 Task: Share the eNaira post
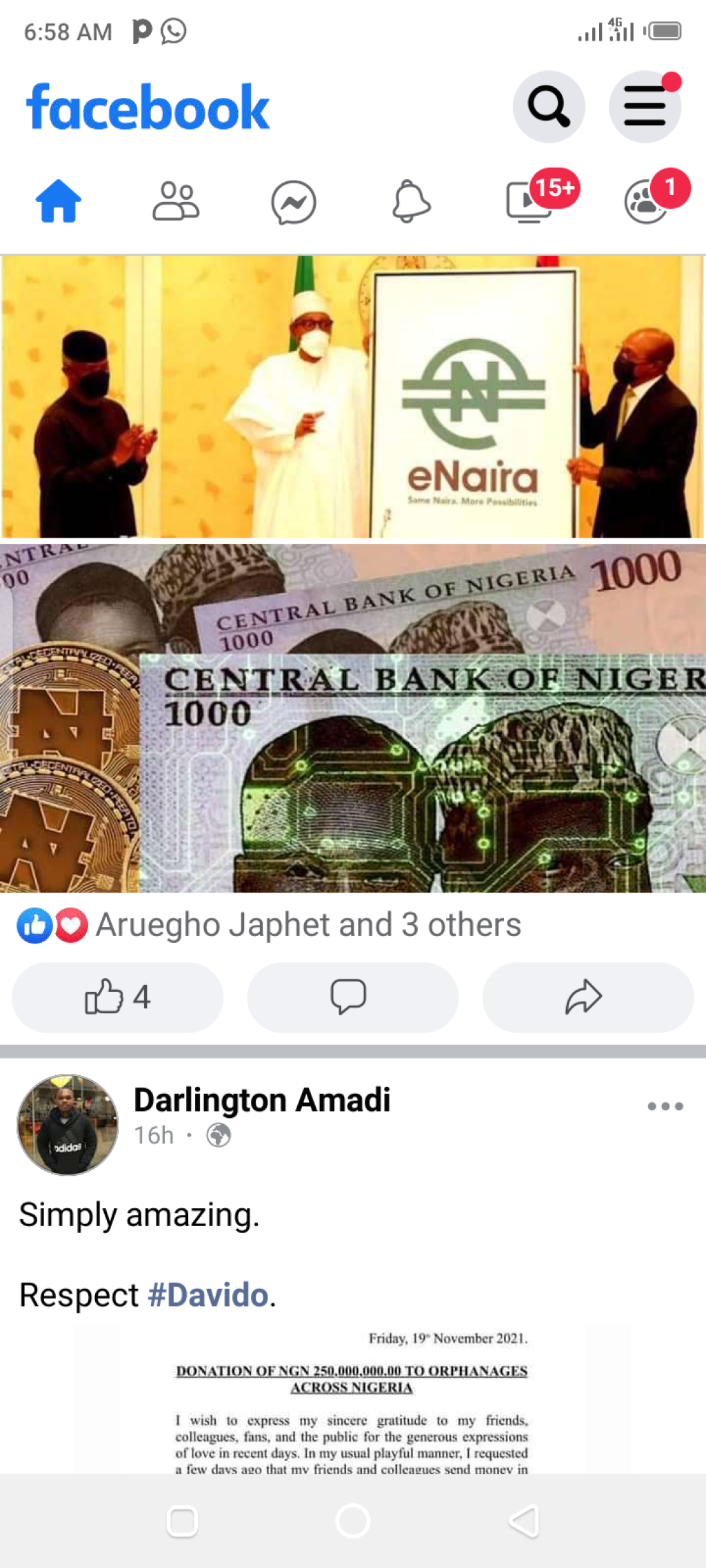coord(587,997)
